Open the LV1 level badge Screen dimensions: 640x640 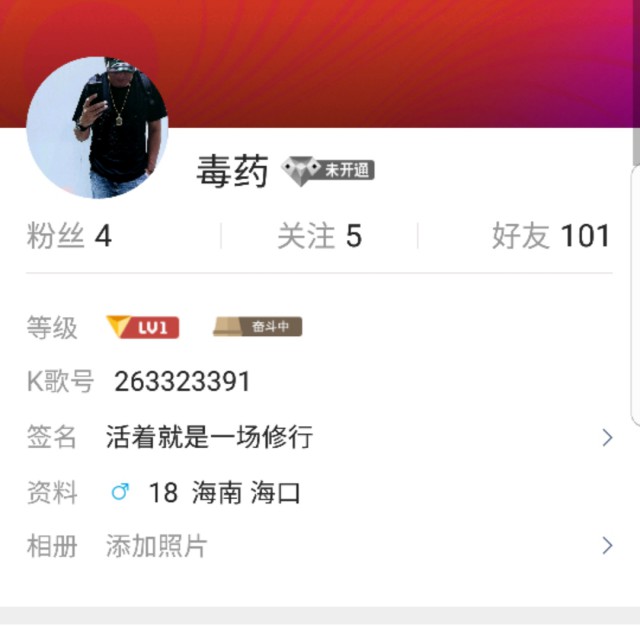[143, 327]
